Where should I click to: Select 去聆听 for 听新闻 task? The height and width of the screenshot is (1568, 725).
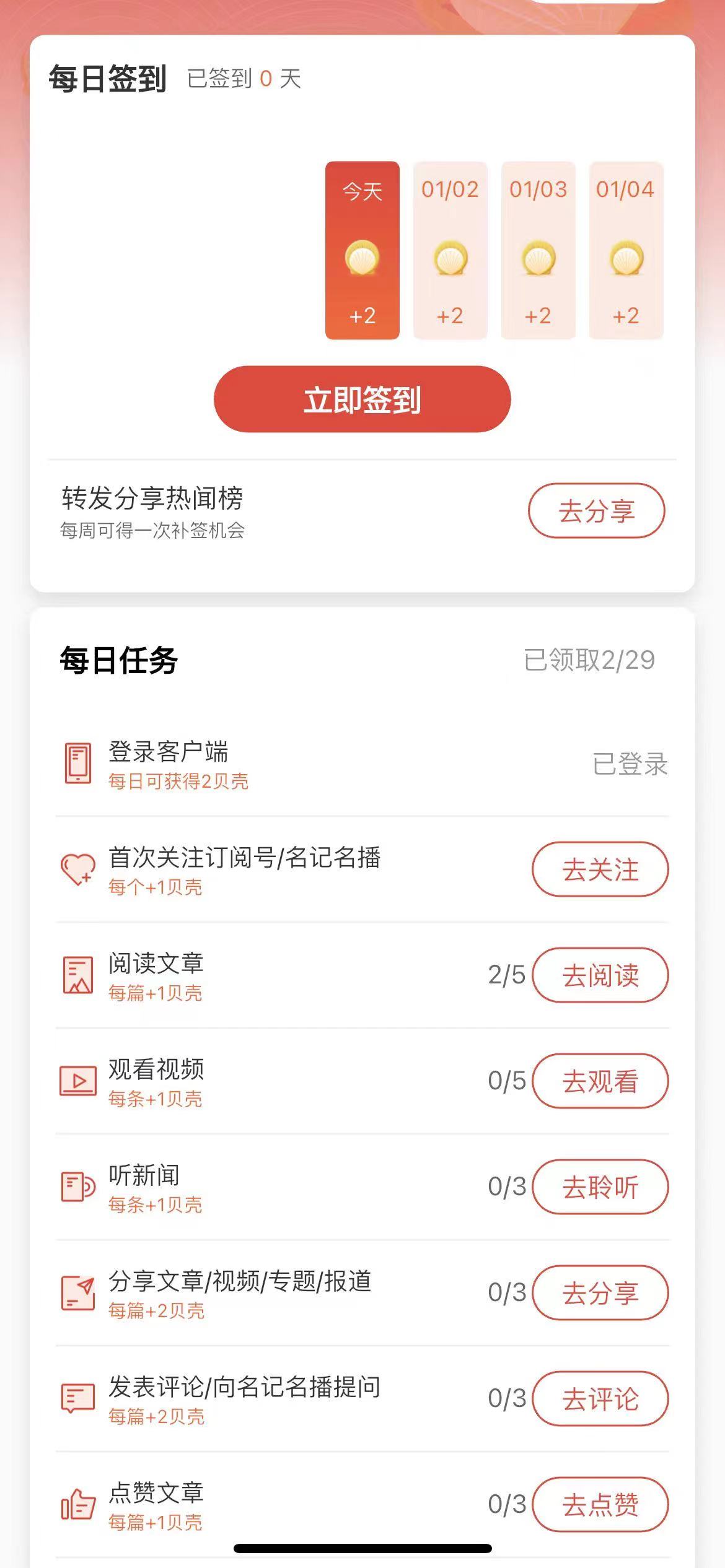coord(600,1187)
